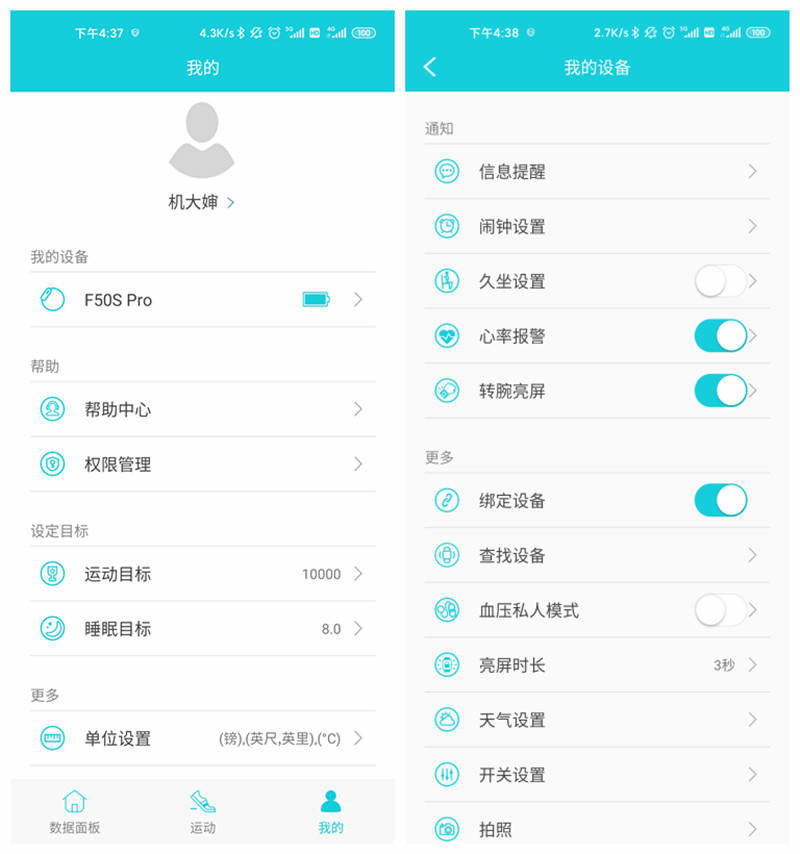
Task: Open 查找设备 find device
Action: (x=596, y=555)
